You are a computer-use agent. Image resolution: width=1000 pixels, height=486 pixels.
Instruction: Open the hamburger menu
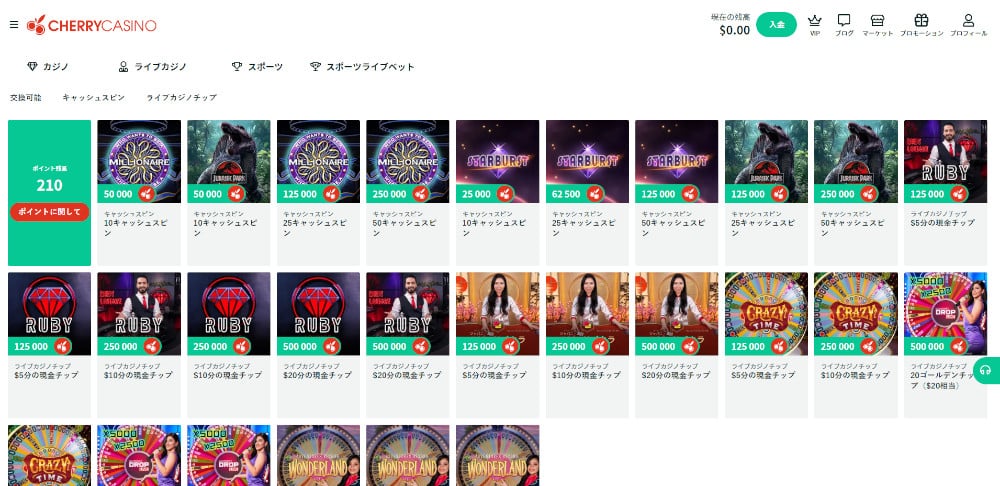(14, 24)
